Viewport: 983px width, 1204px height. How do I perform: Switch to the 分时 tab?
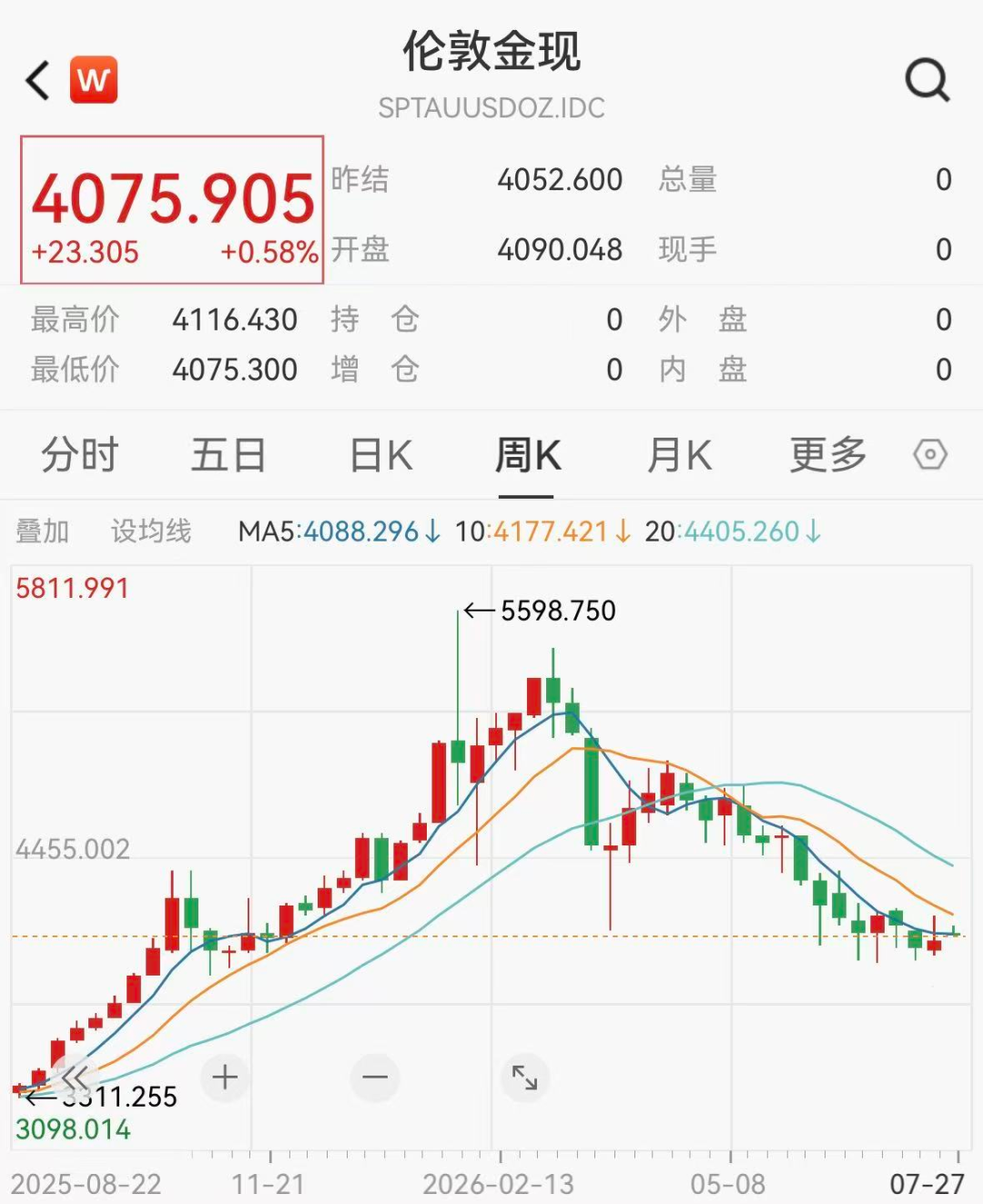click(x=80, y=454)
